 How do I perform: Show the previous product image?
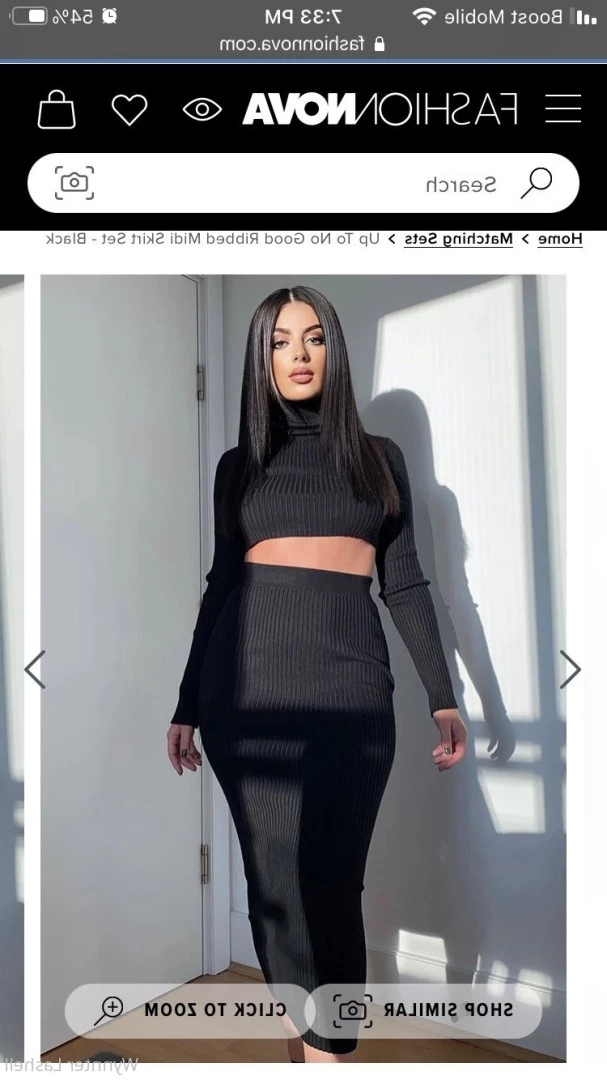570,669
